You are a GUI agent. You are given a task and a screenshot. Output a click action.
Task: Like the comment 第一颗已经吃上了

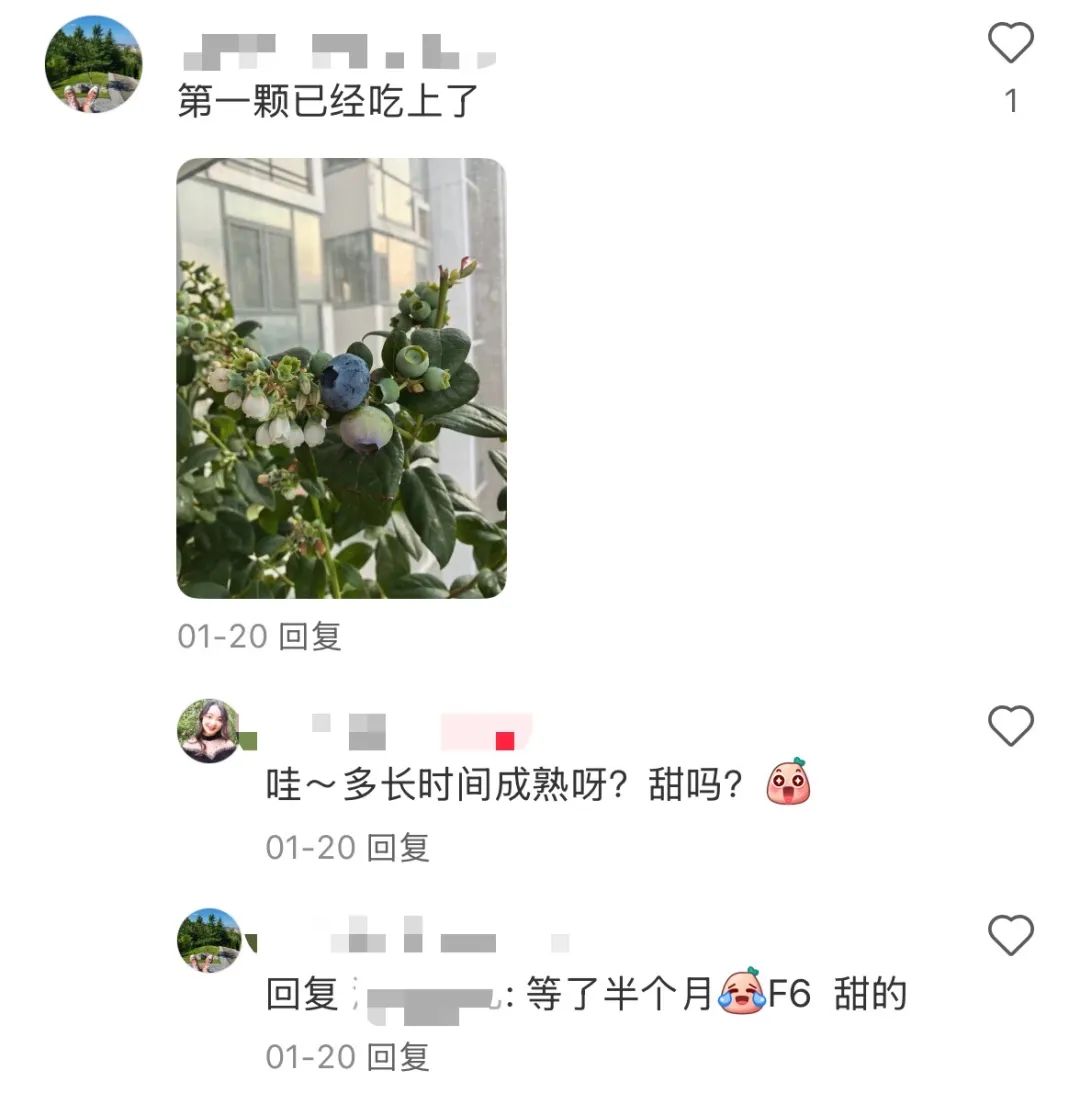click(x=1010, y=44)
